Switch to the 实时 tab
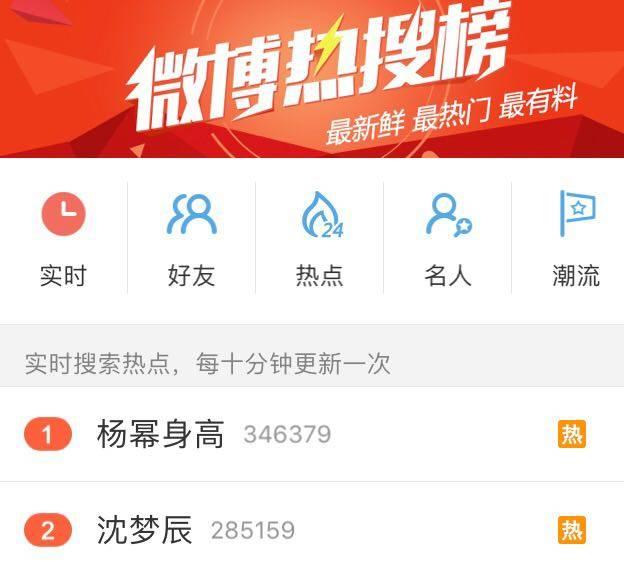The width and height of the screenshot is (624, 573). click(x=63, y=238)
